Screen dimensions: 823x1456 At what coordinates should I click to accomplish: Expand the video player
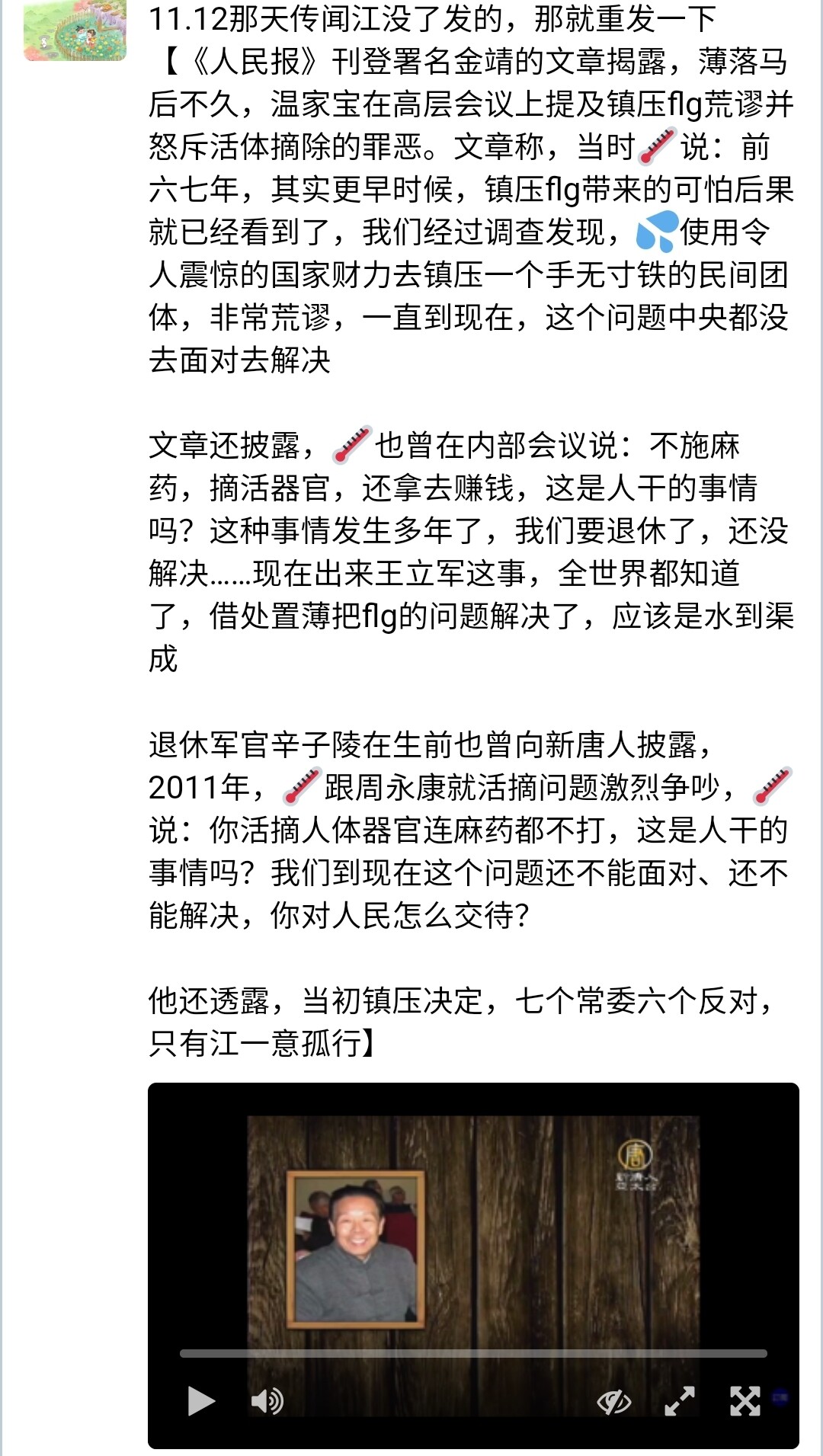click(680, 1400)
